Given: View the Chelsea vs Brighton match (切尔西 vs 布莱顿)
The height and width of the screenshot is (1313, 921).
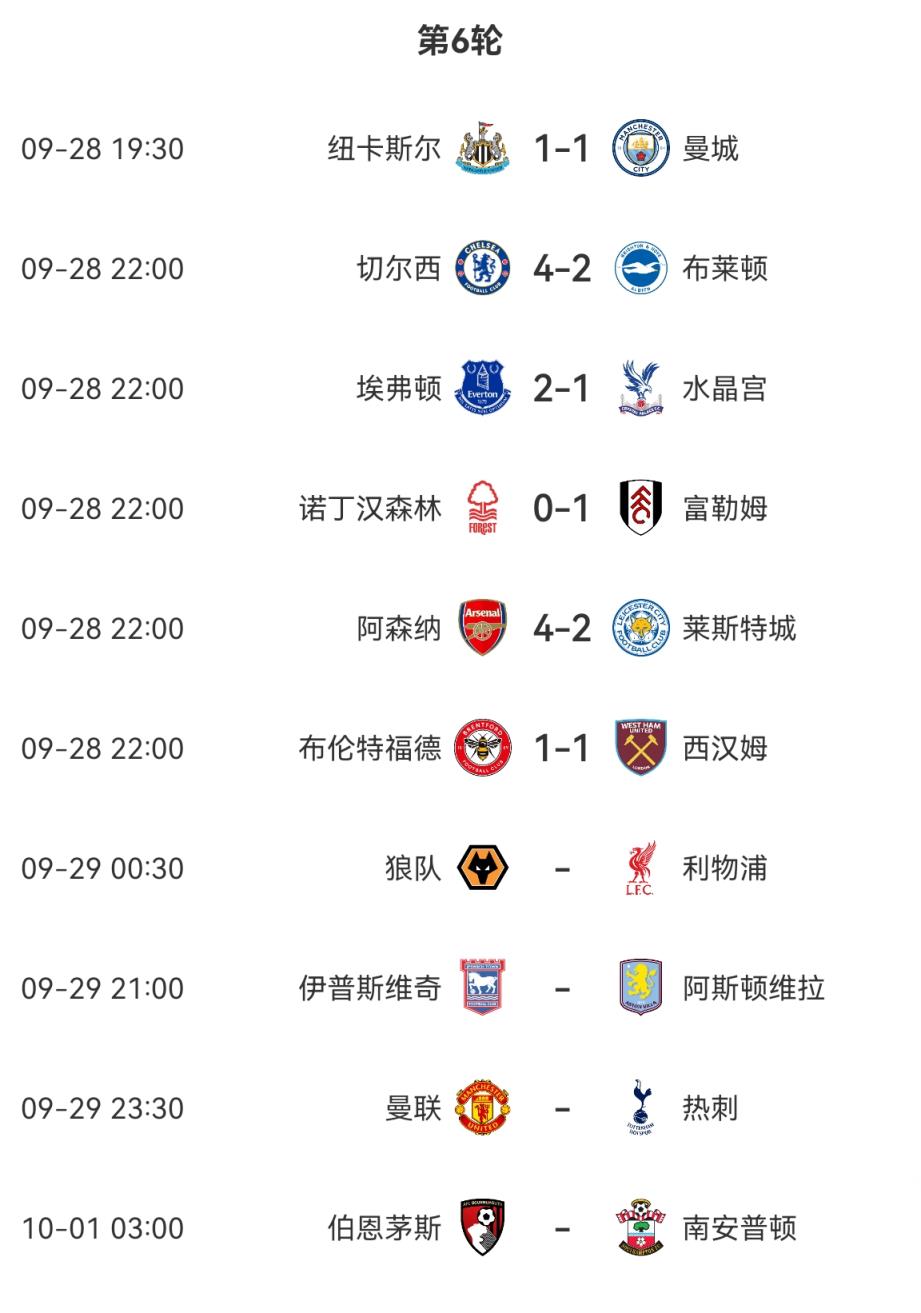Looking at the screenshot, I should point(561,269).
